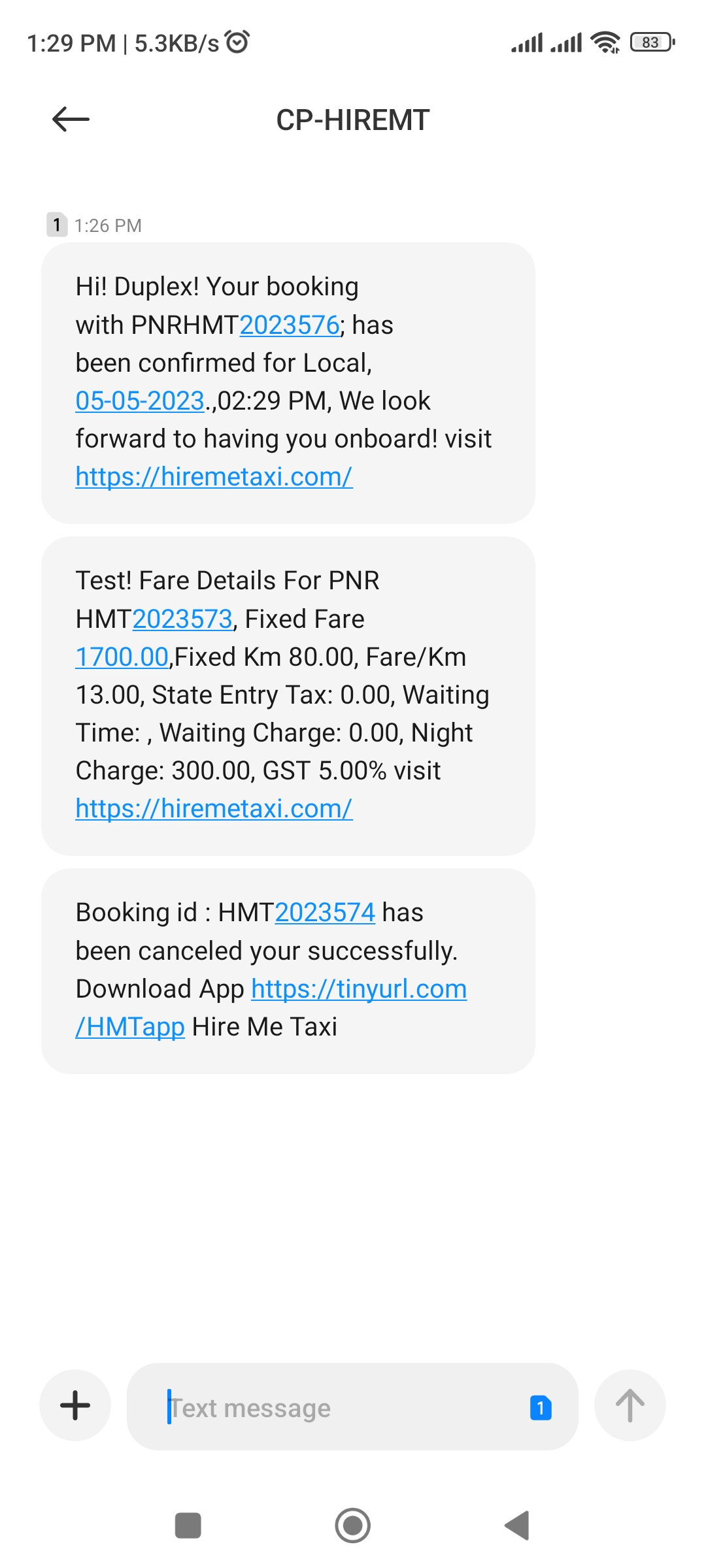The width and height of the screenshot is (706, 1568).
Task: Open recent apps with the square button
Action: pyautogui.click(x=188, y=1526)
